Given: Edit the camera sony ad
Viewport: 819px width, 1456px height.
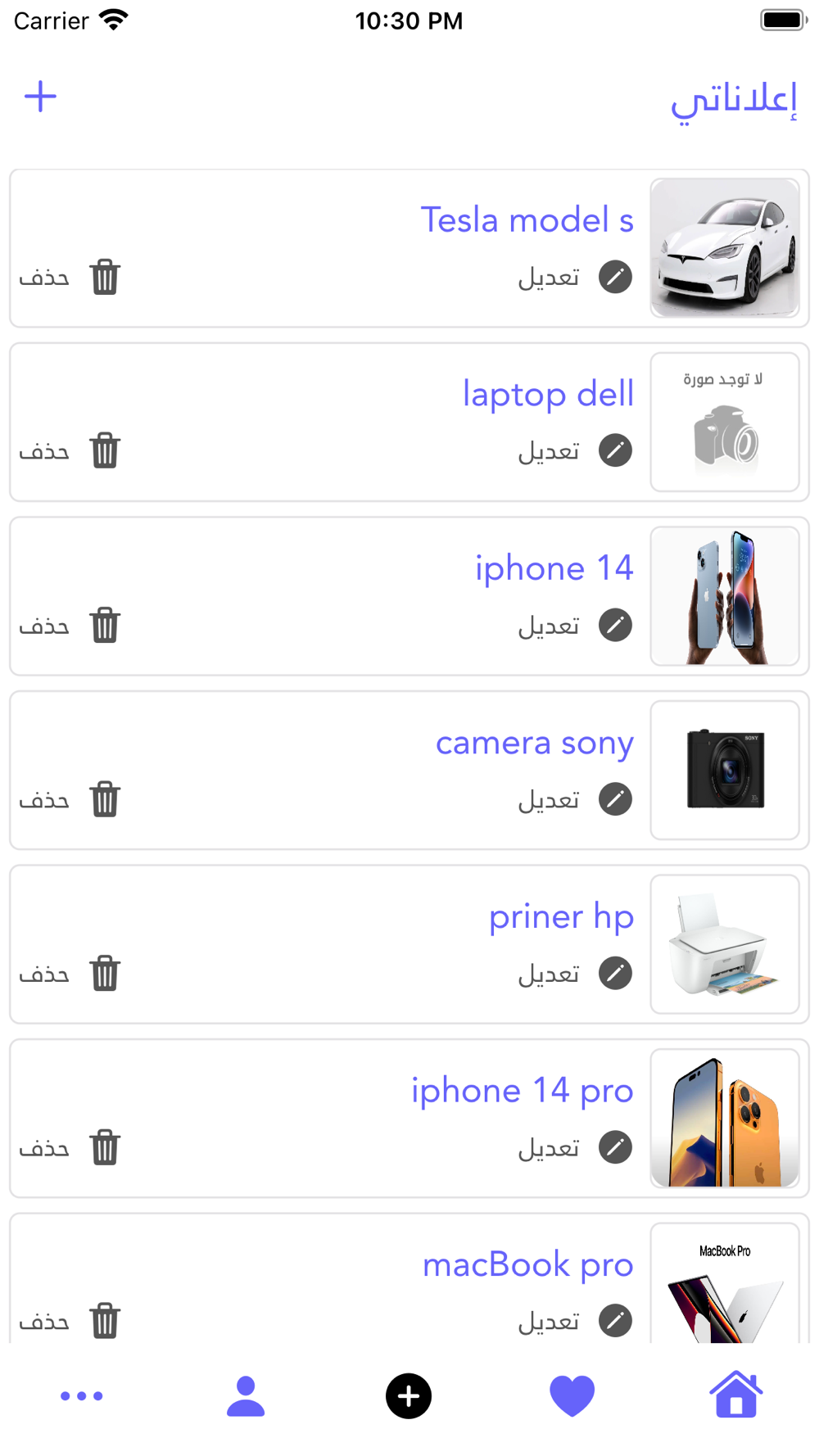Looking at the screenshot, I should click(575, 799).
